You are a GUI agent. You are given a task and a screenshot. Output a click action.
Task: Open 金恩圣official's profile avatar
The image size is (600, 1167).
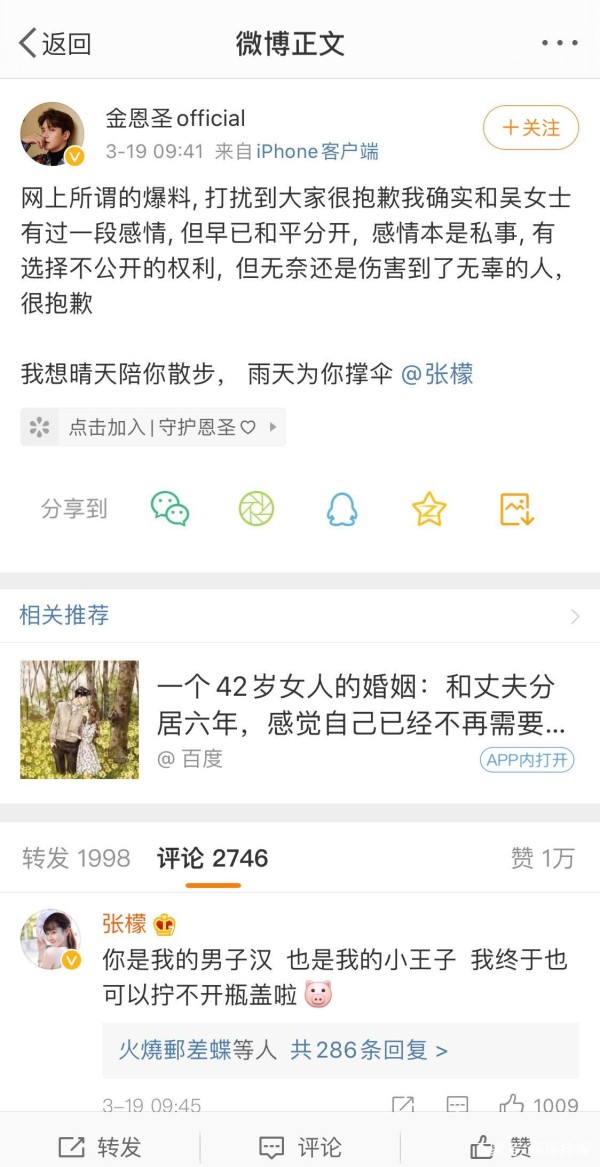coord(52,133)
